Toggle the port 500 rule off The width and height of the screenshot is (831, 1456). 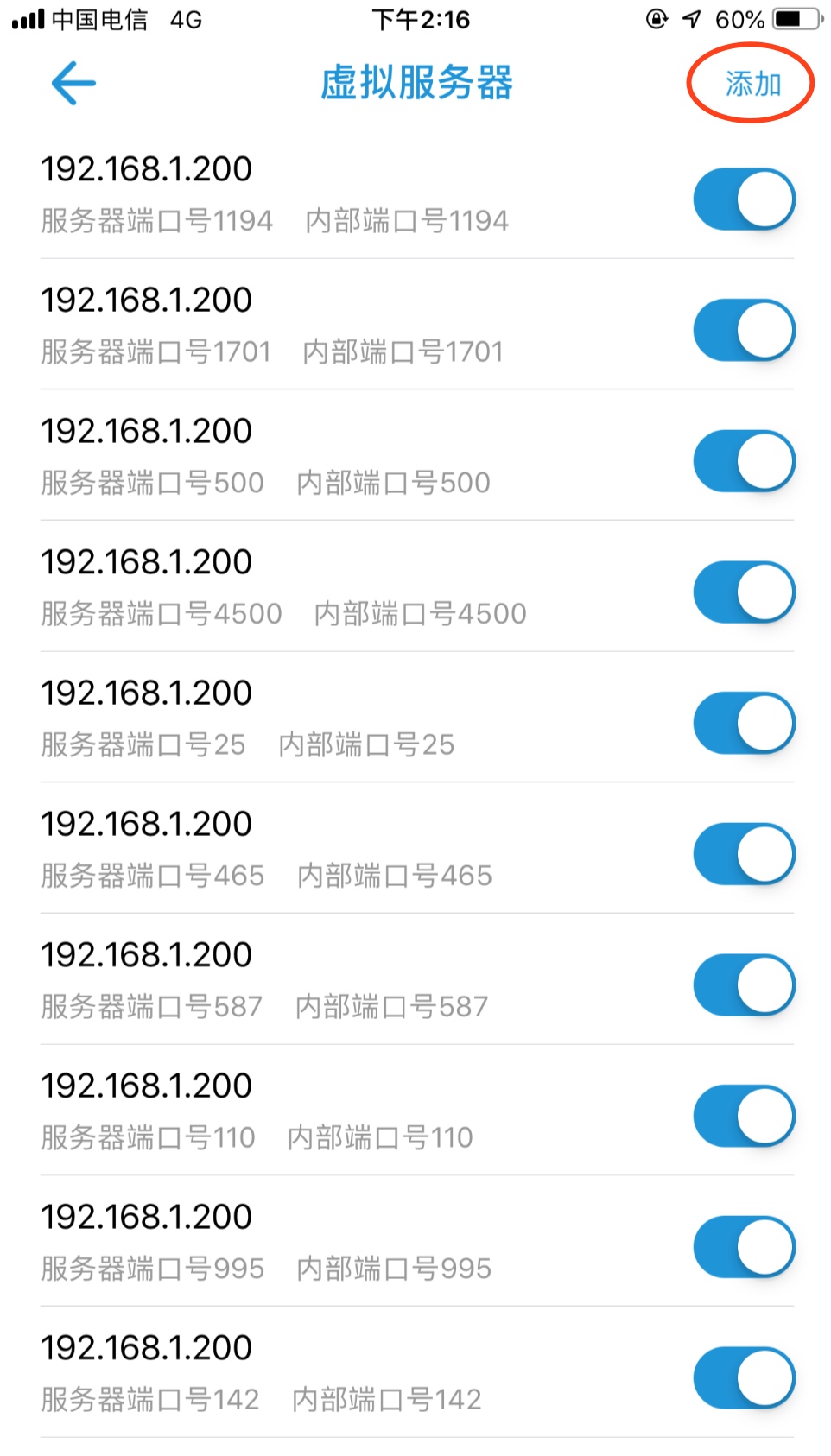tap(744, 461)
